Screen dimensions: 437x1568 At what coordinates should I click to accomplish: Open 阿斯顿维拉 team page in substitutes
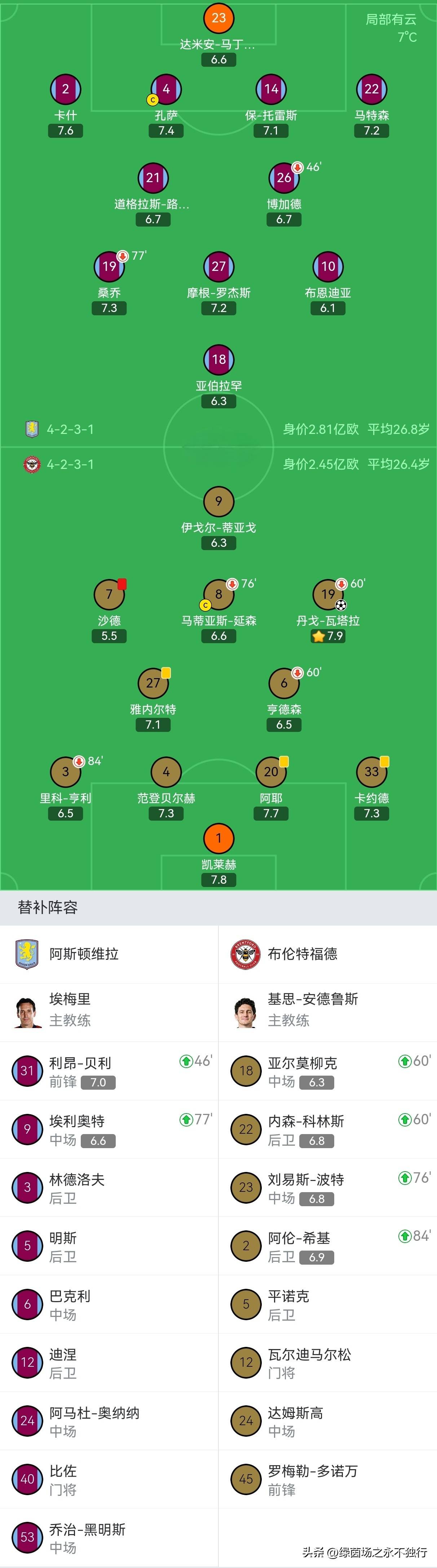pyautogui.click(x=84, y=954)
